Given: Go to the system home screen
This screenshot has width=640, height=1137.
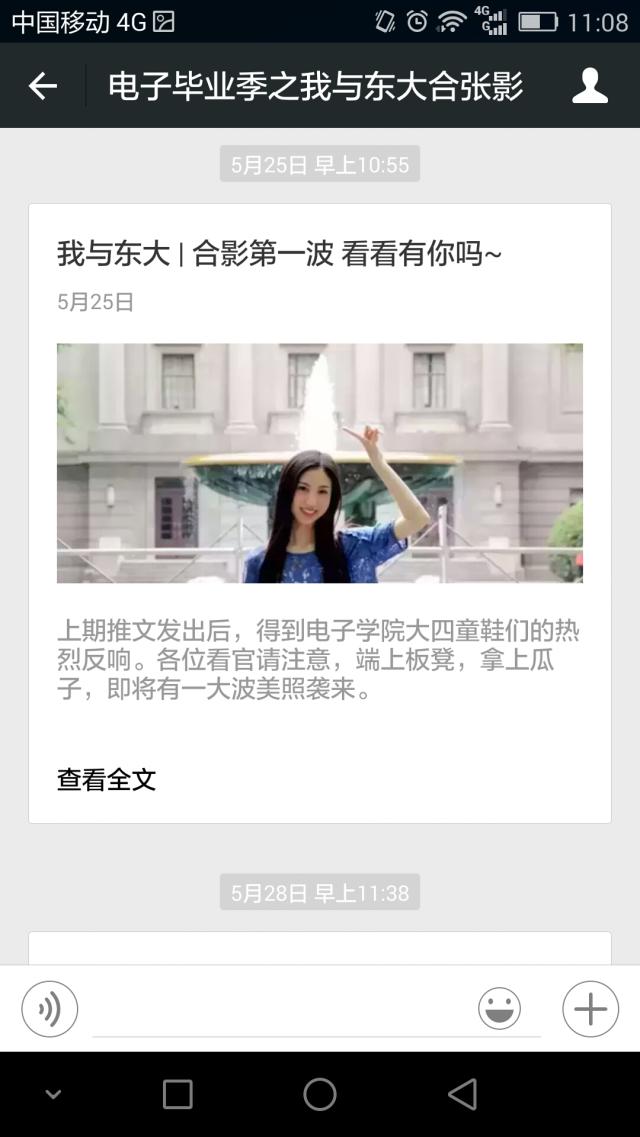Looking at the screenshot, I should pyautogui.click(x=320, y=1095).
